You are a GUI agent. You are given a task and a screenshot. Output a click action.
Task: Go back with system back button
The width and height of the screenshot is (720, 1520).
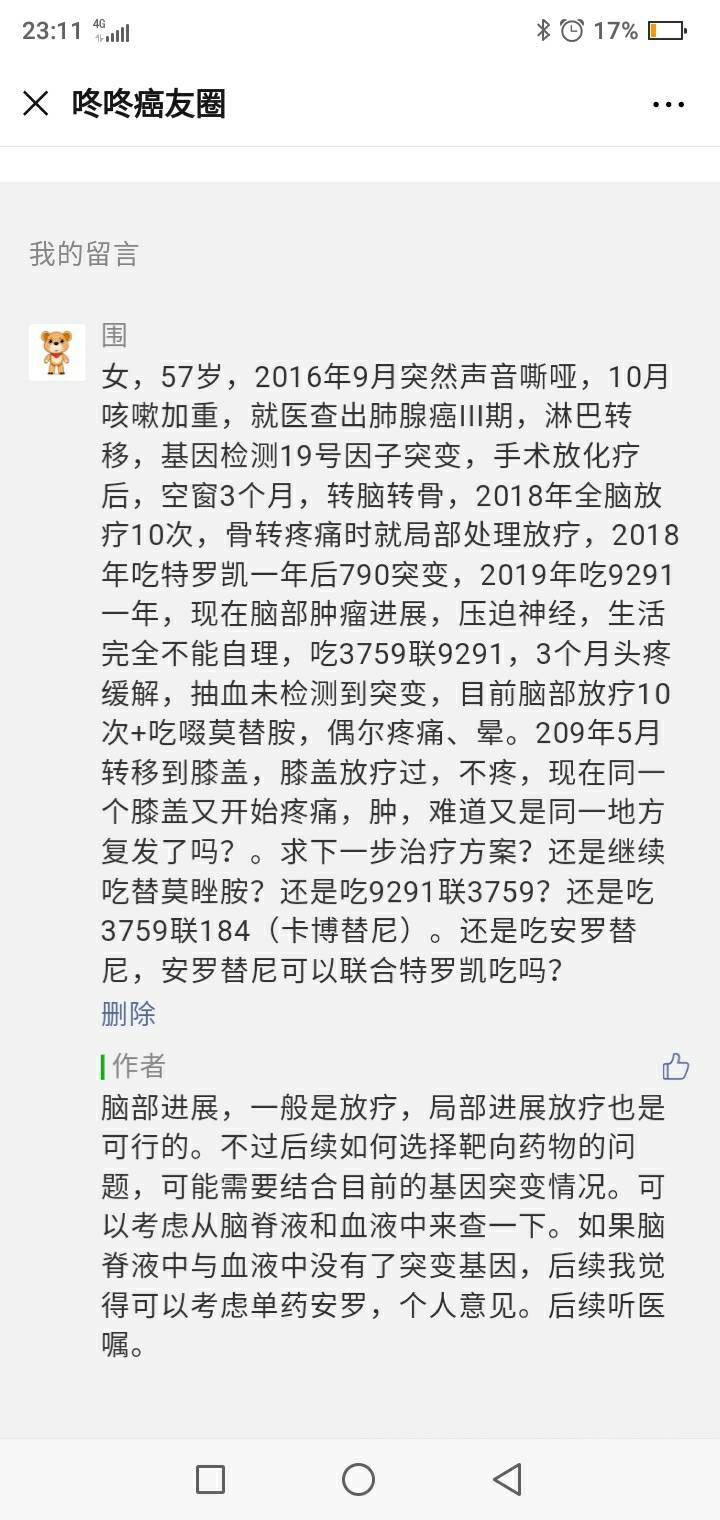point(507,1478)
